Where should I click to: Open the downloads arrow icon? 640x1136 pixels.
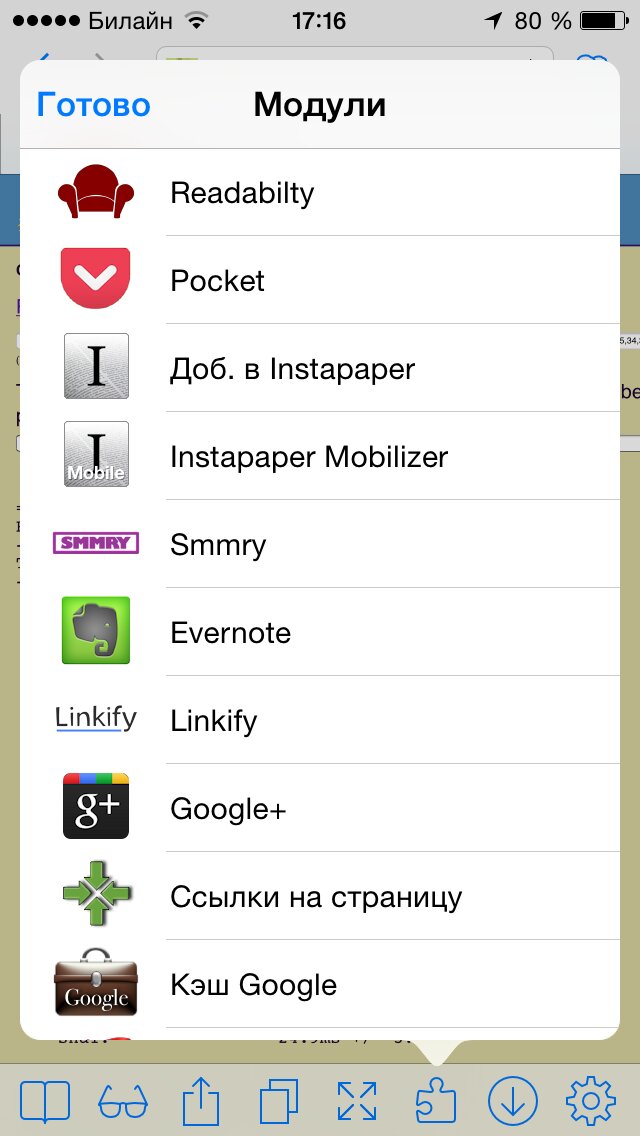click(x=513, y=1101)
